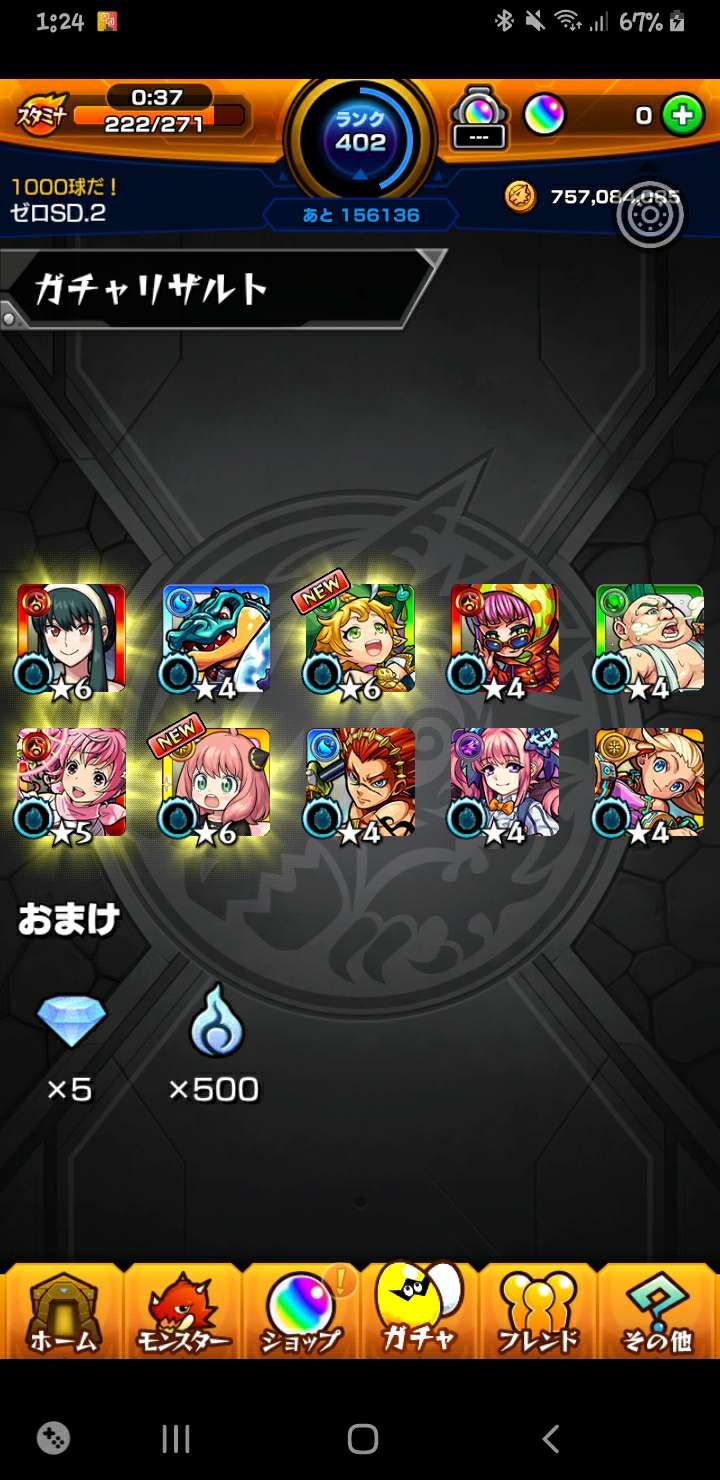The height and width of the screenshot is (1480, 720).
Task: Go back with the system back button
Action: point(550,1438)
